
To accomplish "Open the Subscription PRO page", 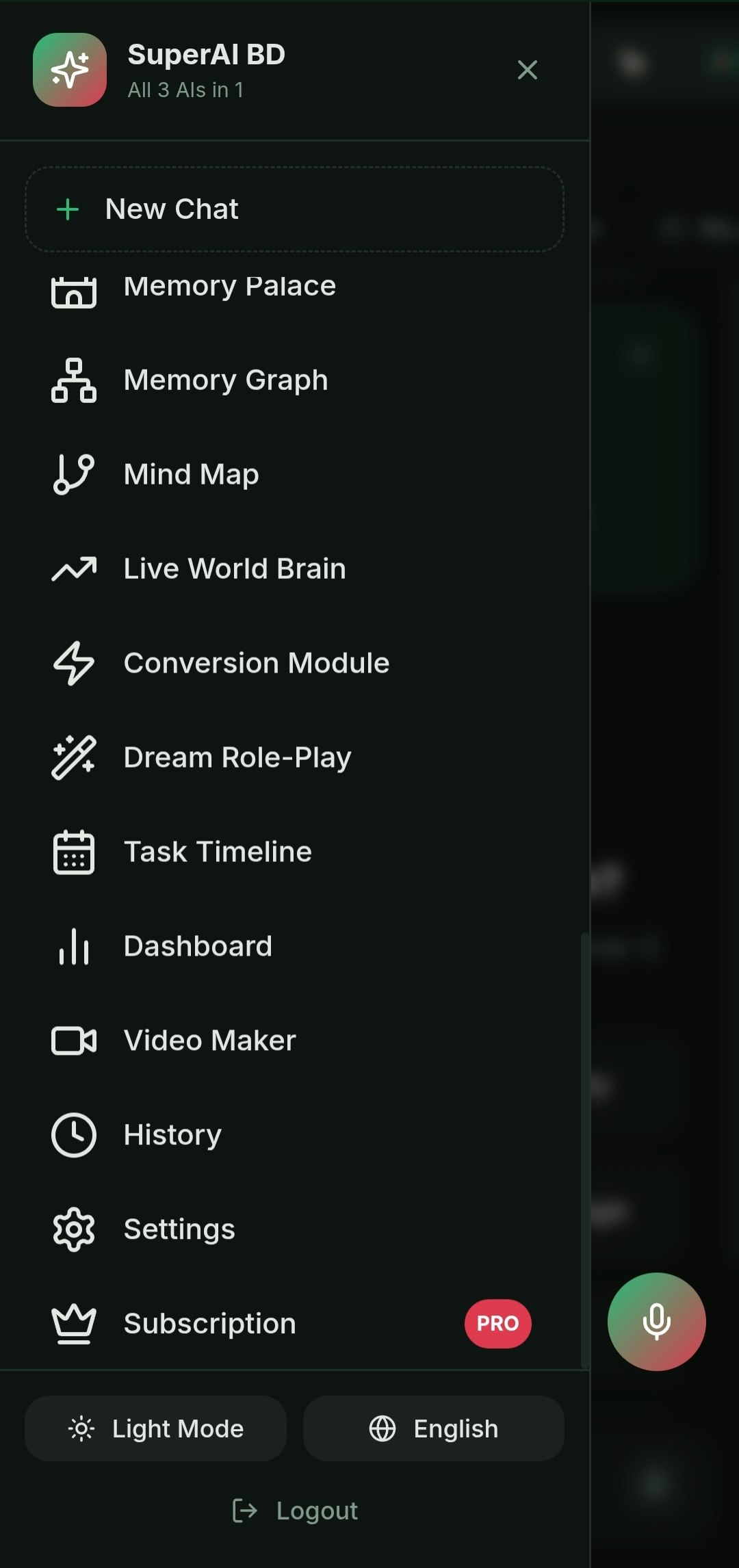I will pos(294,1324).
